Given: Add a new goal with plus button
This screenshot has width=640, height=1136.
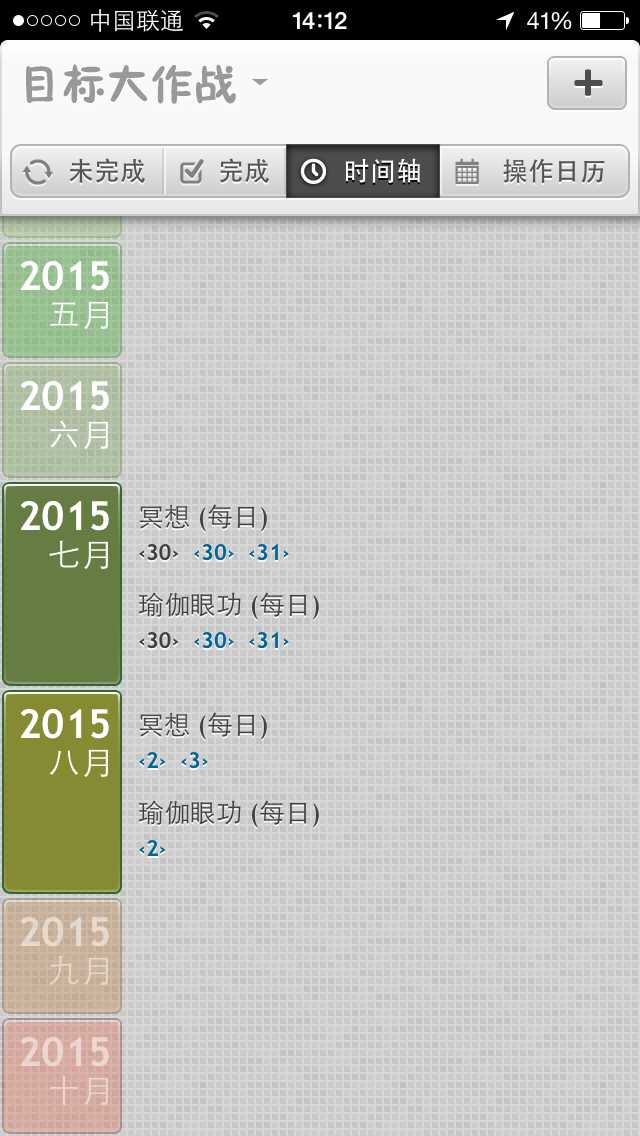Looking at the screenshot, I should (x=587, y=83).
